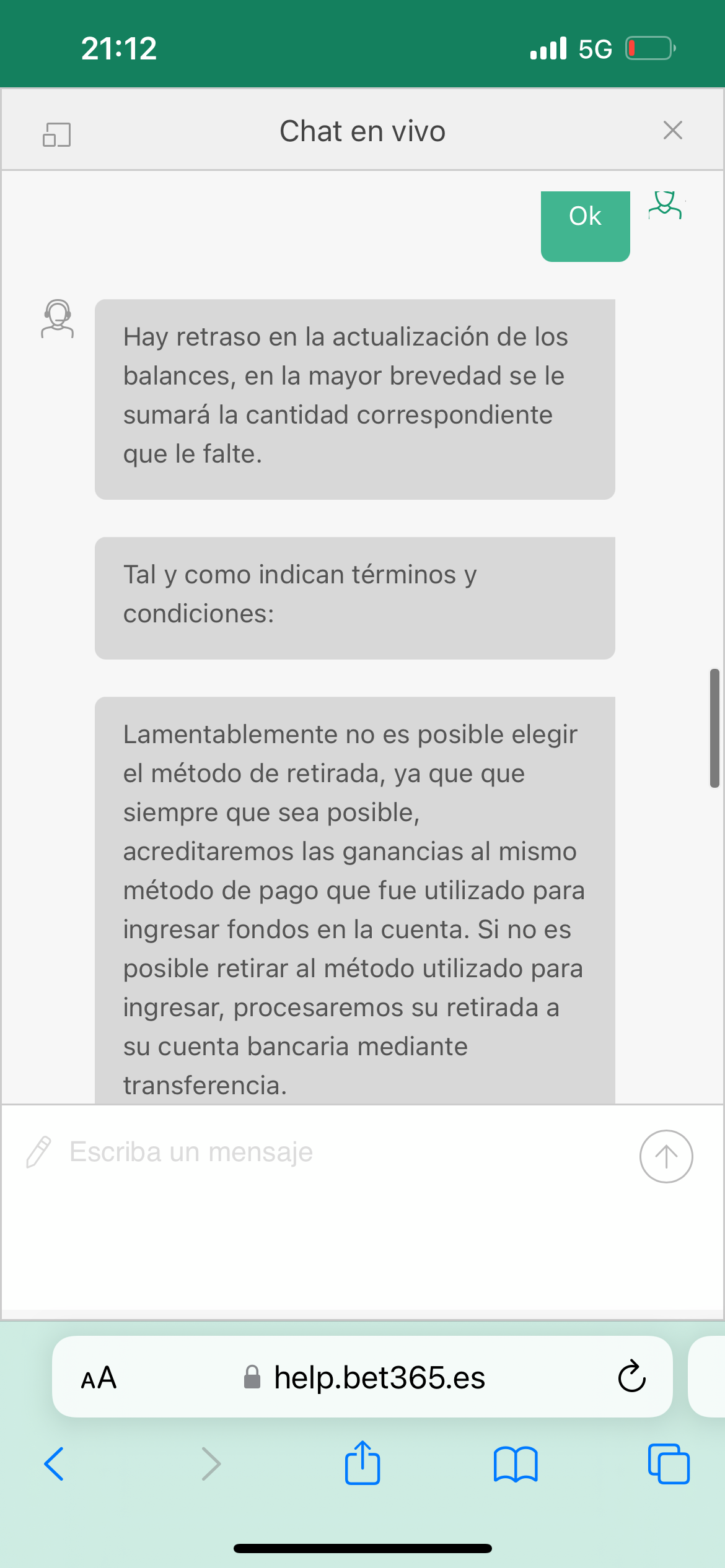The height and width of the screenshot is (1568, 725).
Task: Close the Chat en vivo window
Action: click(672, 130)
